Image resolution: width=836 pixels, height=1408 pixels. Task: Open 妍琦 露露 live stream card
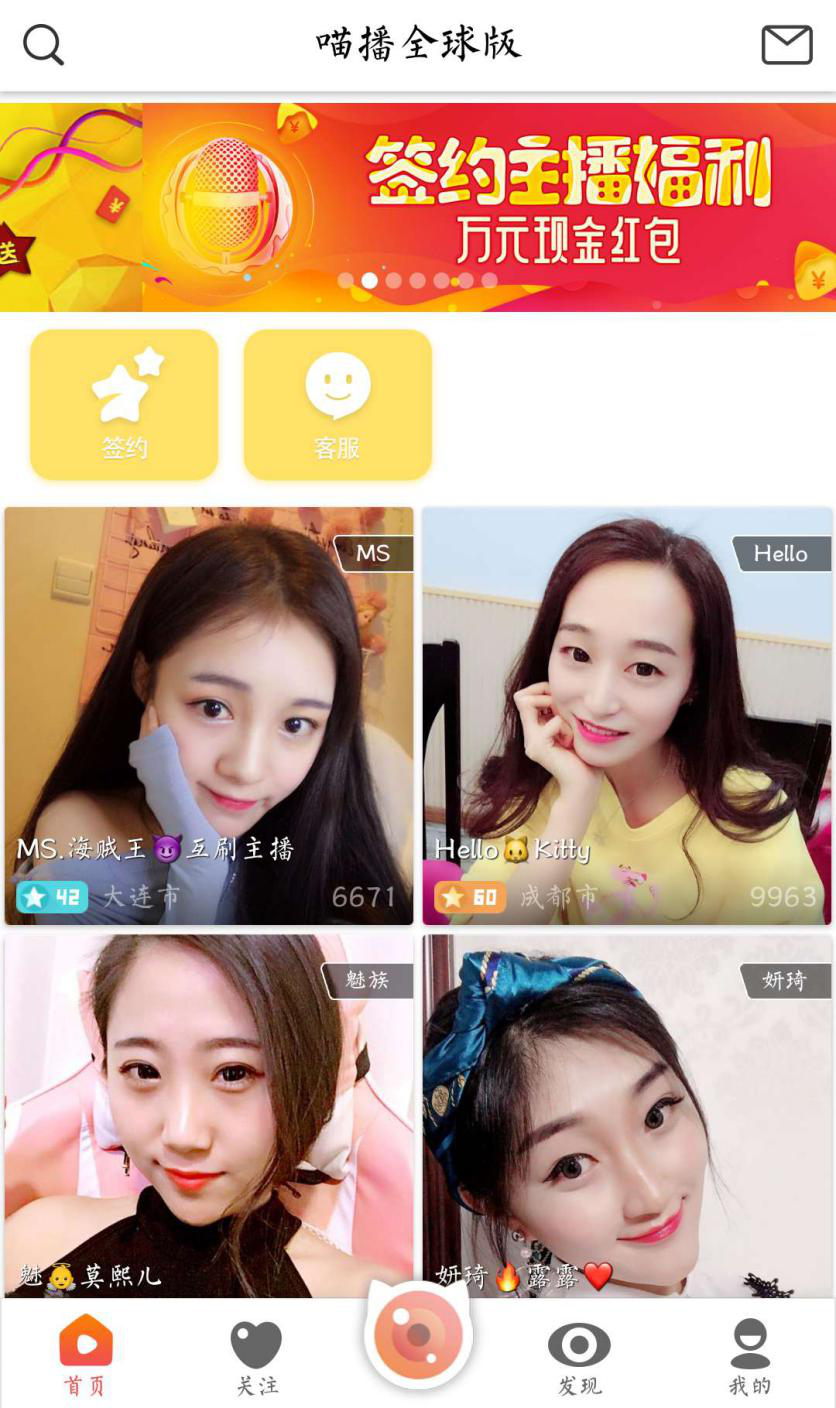[626, 1110]
